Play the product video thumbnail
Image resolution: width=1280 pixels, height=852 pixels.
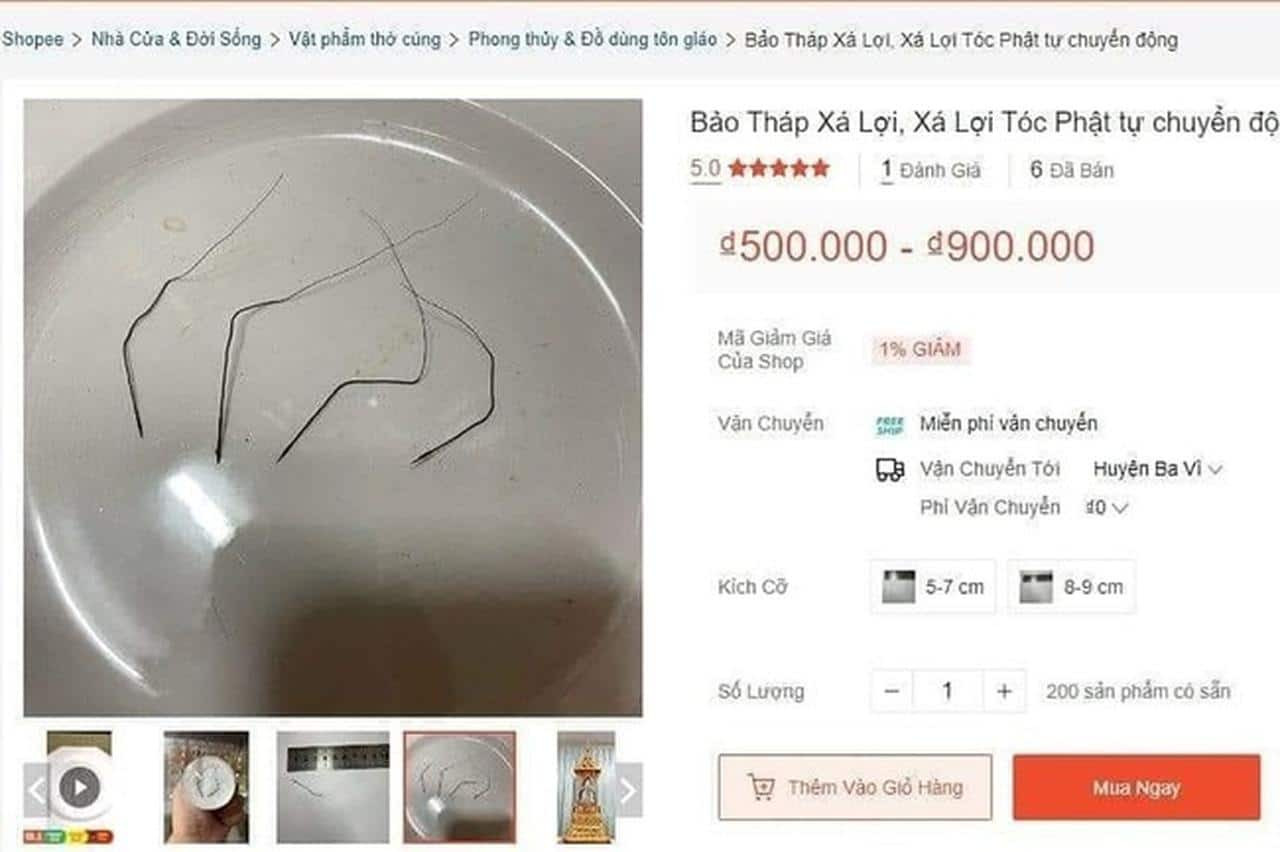click(79, 787)
